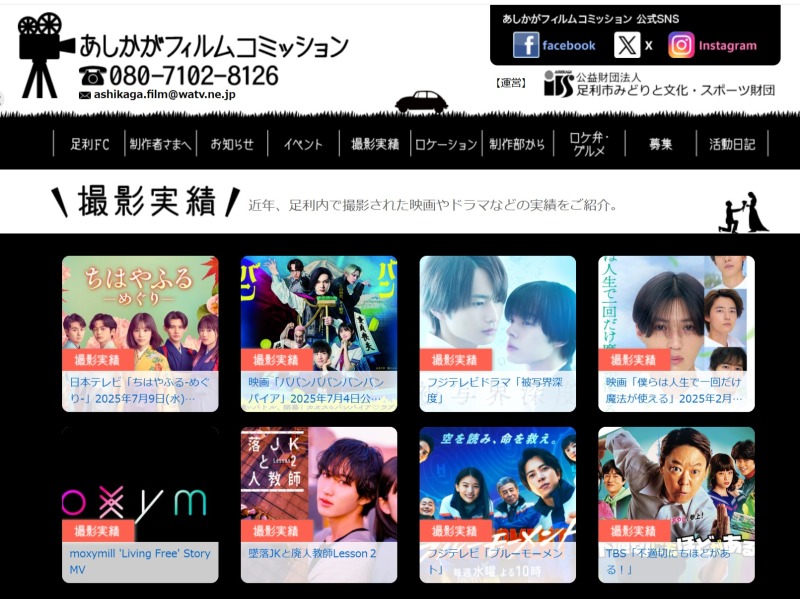
Task: View the 墜落JKと廃人教師Lesson2 card
Action: click(x=319, y=504)
